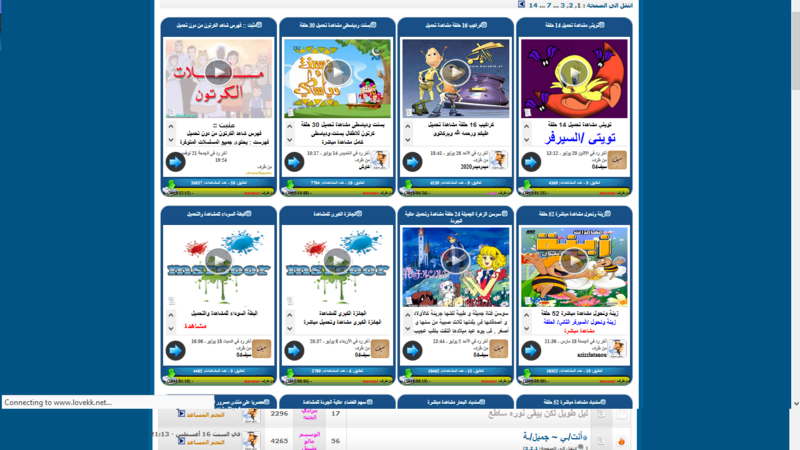The height and width of the screenshot is (450, 800).
Task: Tap the blue arrow on تويتي card
Action: [531, 161]
